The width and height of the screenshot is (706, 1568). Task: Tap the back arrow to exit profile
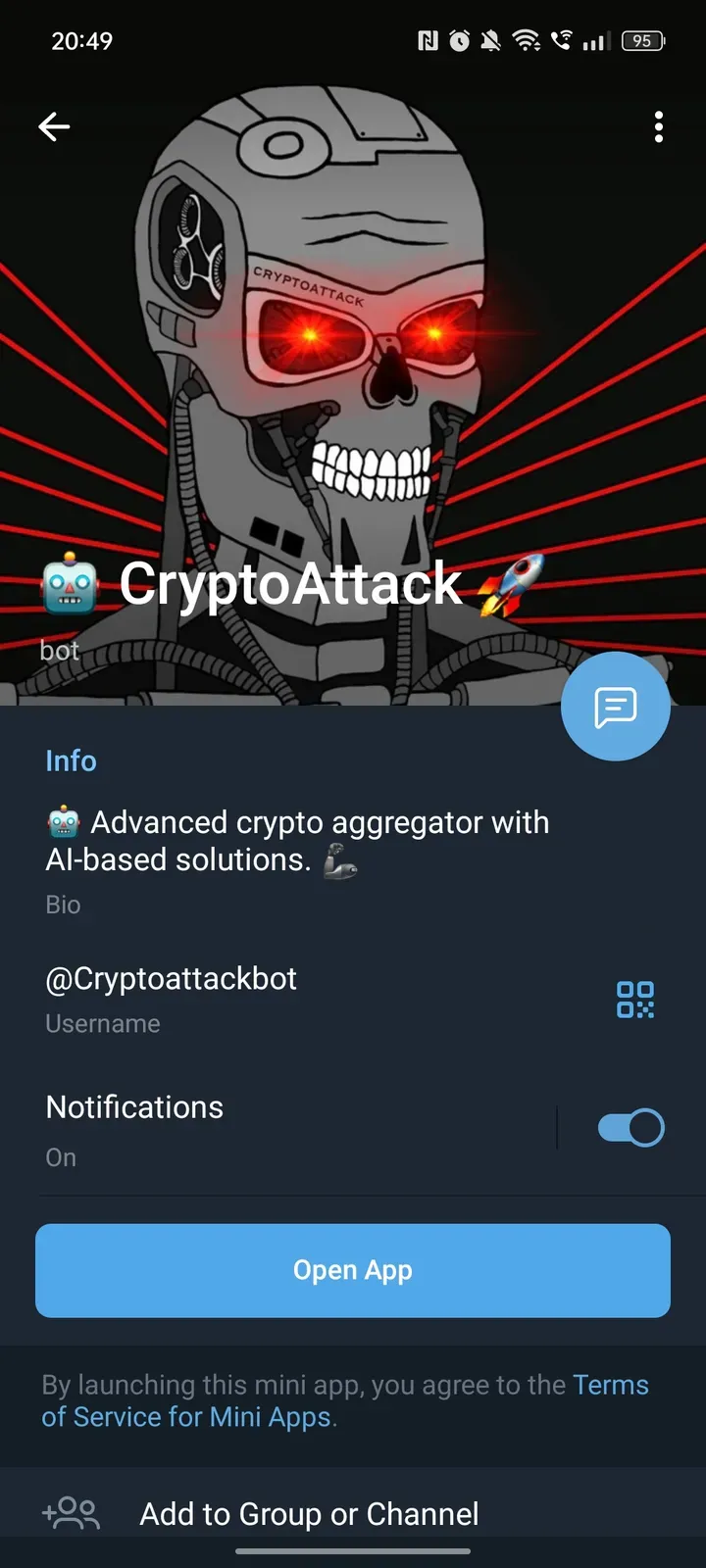click(x=54, y=126)
